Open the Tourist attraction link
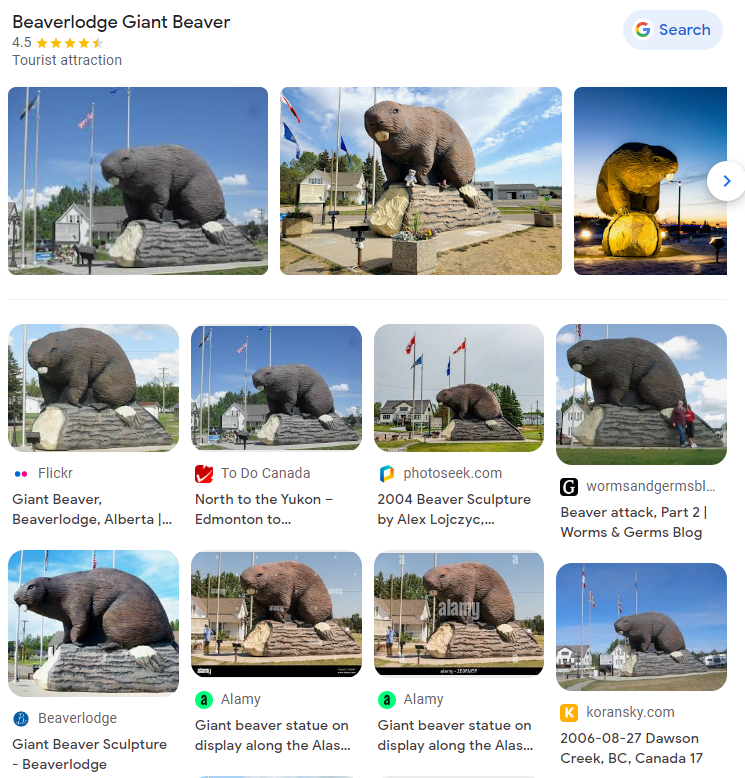Image resolution: width=745 pixels, height=778 pixels. coord(67,60)
